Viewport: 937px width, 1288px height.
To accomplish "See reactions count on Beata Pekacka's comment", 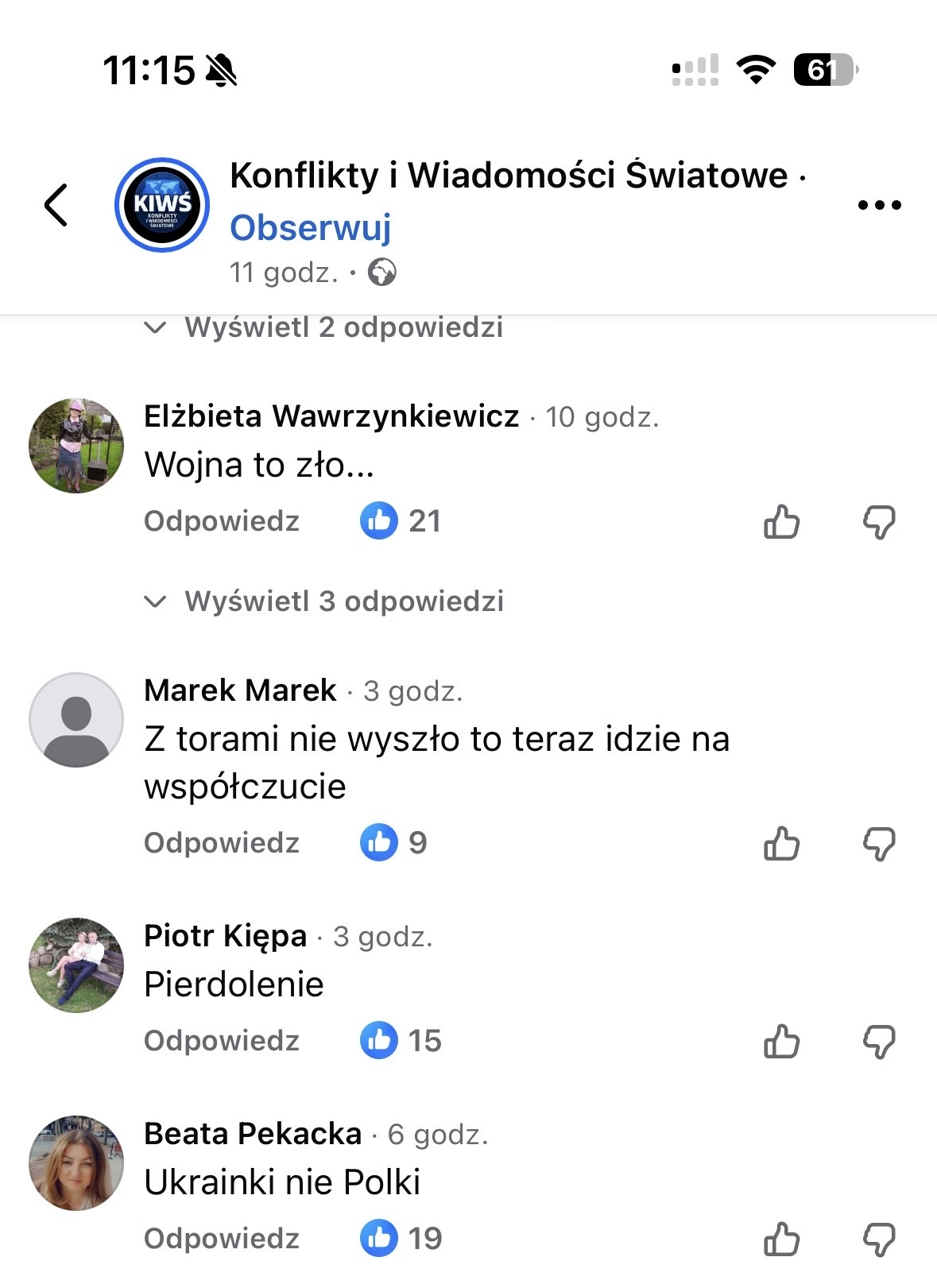I will click(x=401, y=1239).
